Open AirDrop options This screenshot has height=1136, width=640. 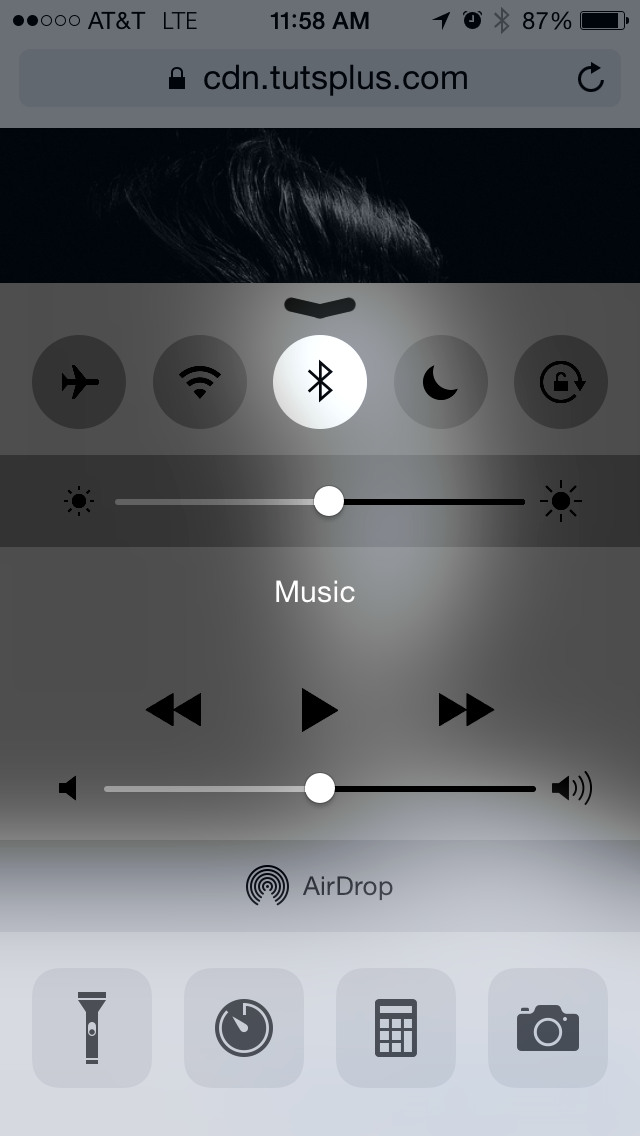pos(320,886)
